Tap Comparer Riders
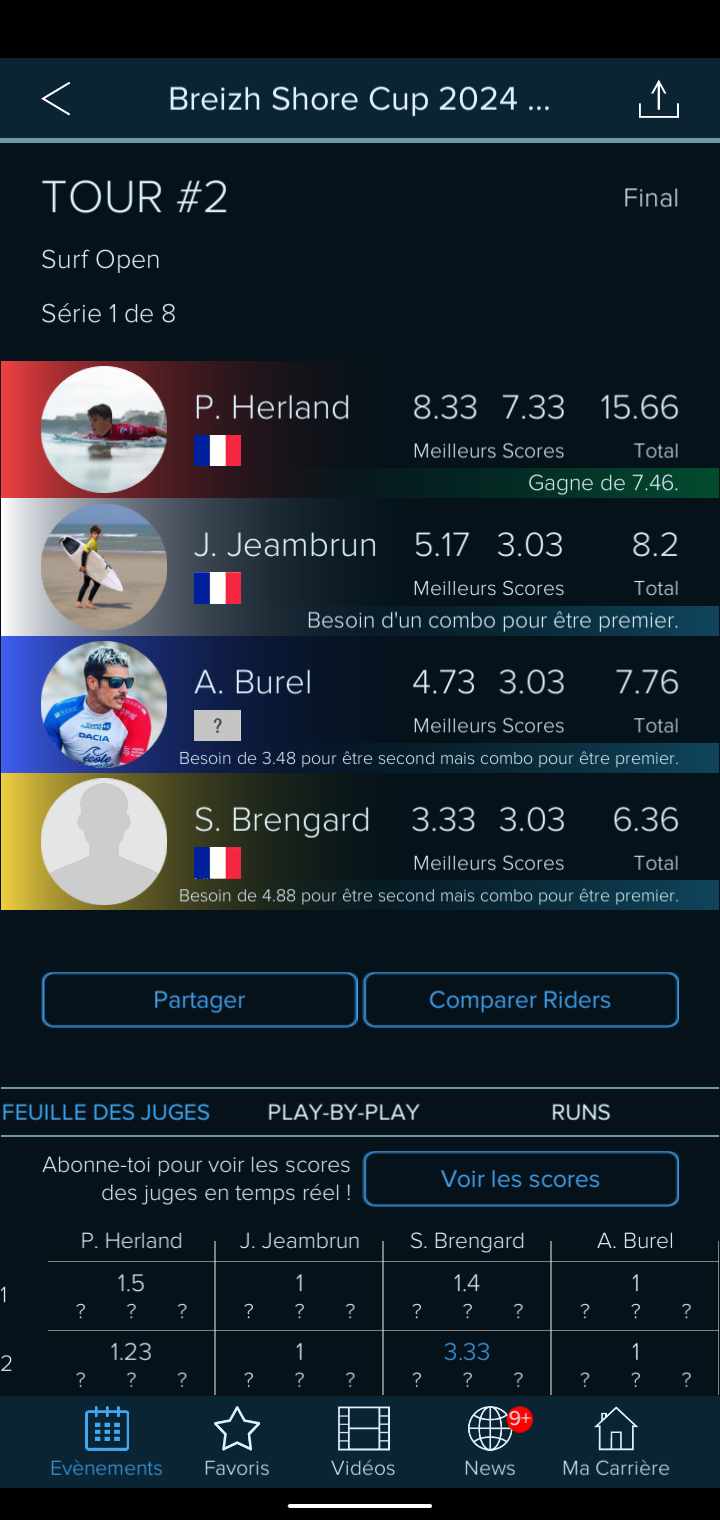The width and height of the screenshot is (720, 1520). [521, 1000]
